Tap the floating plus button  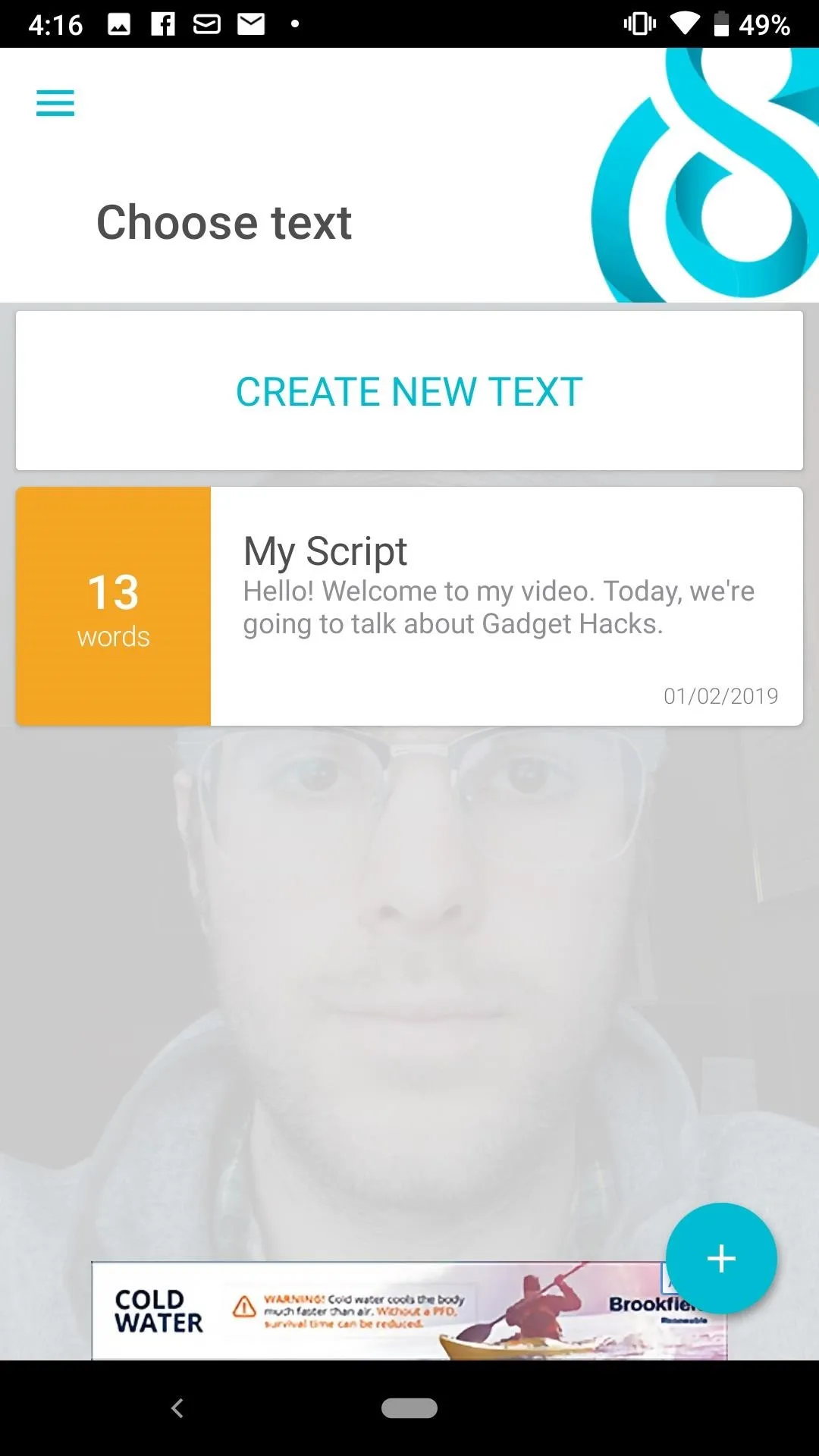(x=721, y=1258)
